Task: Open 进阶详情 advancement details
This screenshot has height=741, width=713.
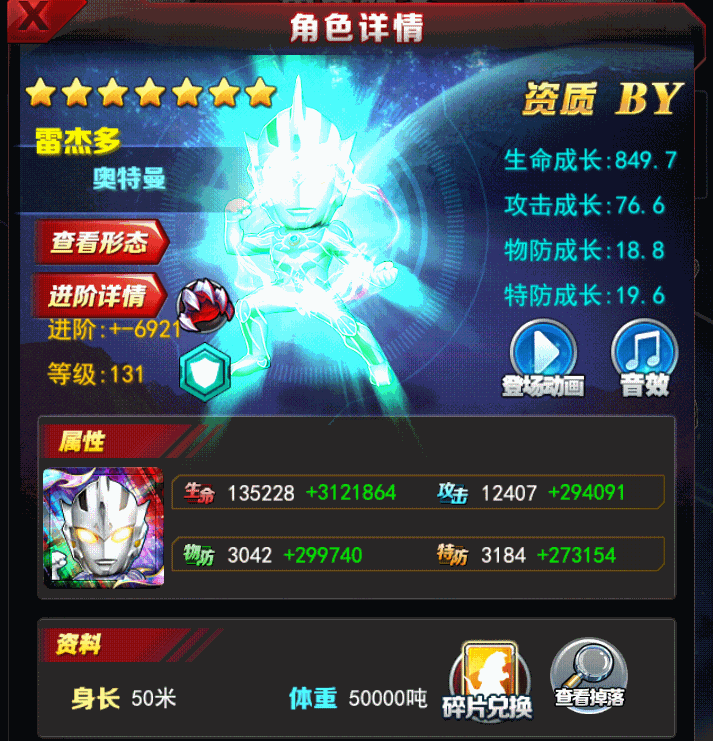Action: pyautogui.click(x=100, y=295)
